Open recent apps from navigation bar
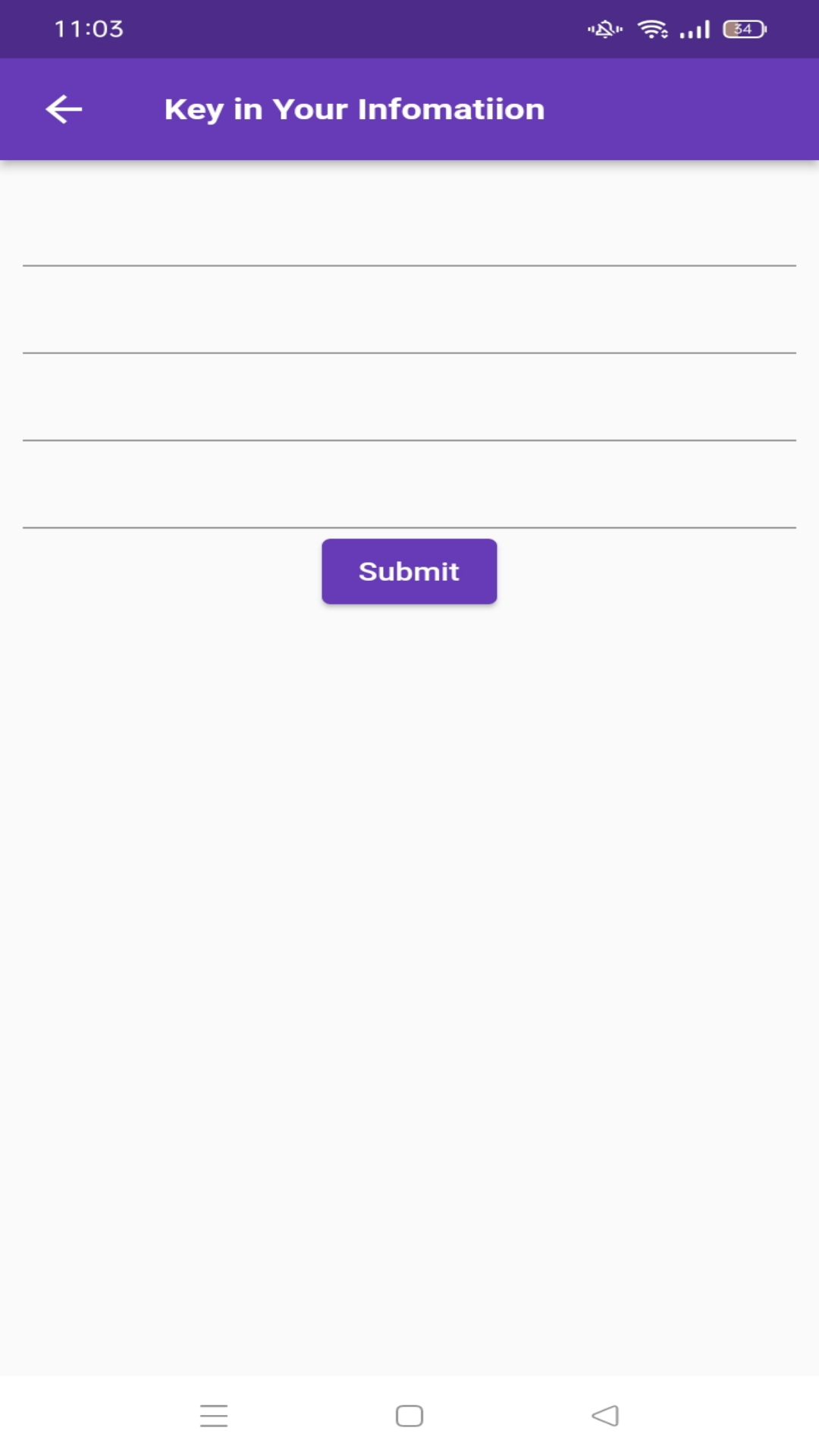Viewport: 819px width, 1456px height. tap(214, 1415)
